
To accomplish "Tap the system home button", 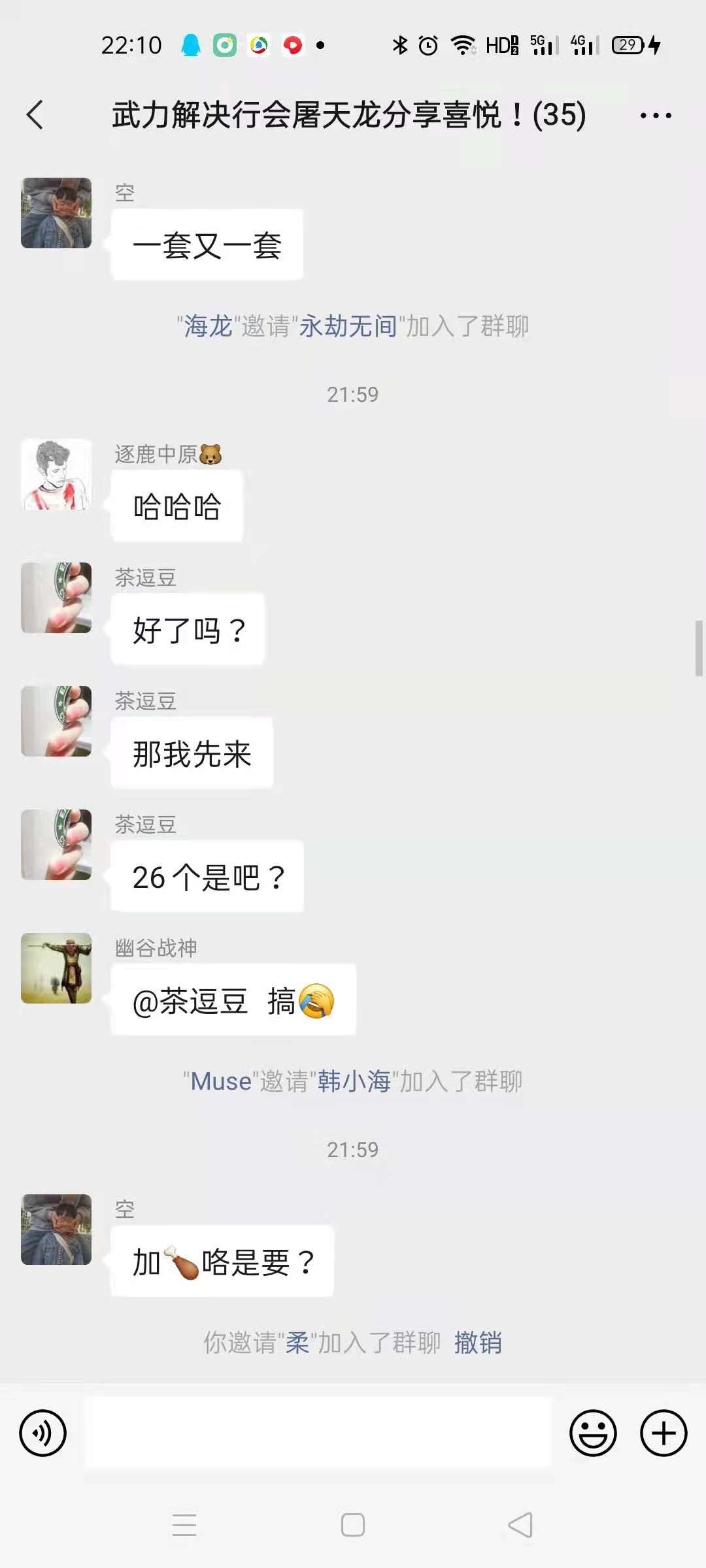I will pos(353,1525).
